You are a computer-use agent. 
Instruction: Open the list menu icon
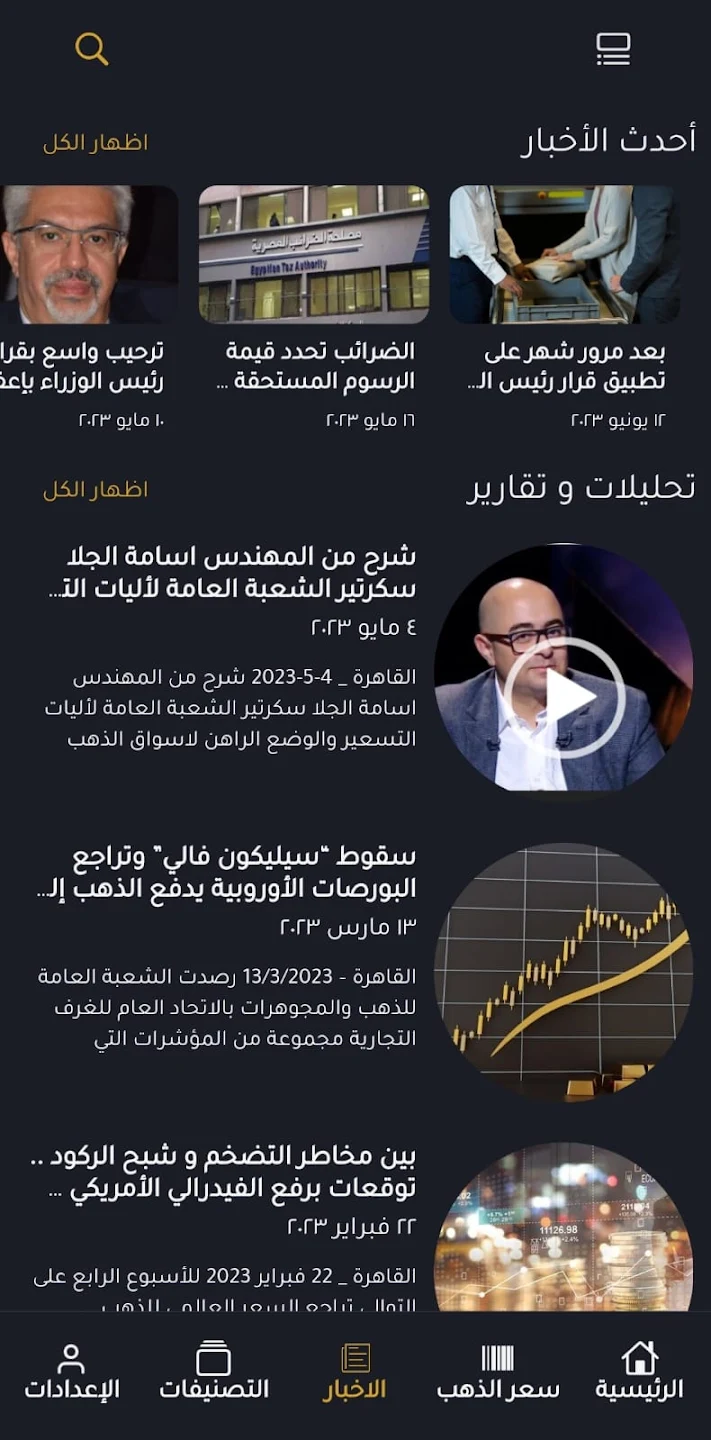pyautogui.click(x=613, y=48)
